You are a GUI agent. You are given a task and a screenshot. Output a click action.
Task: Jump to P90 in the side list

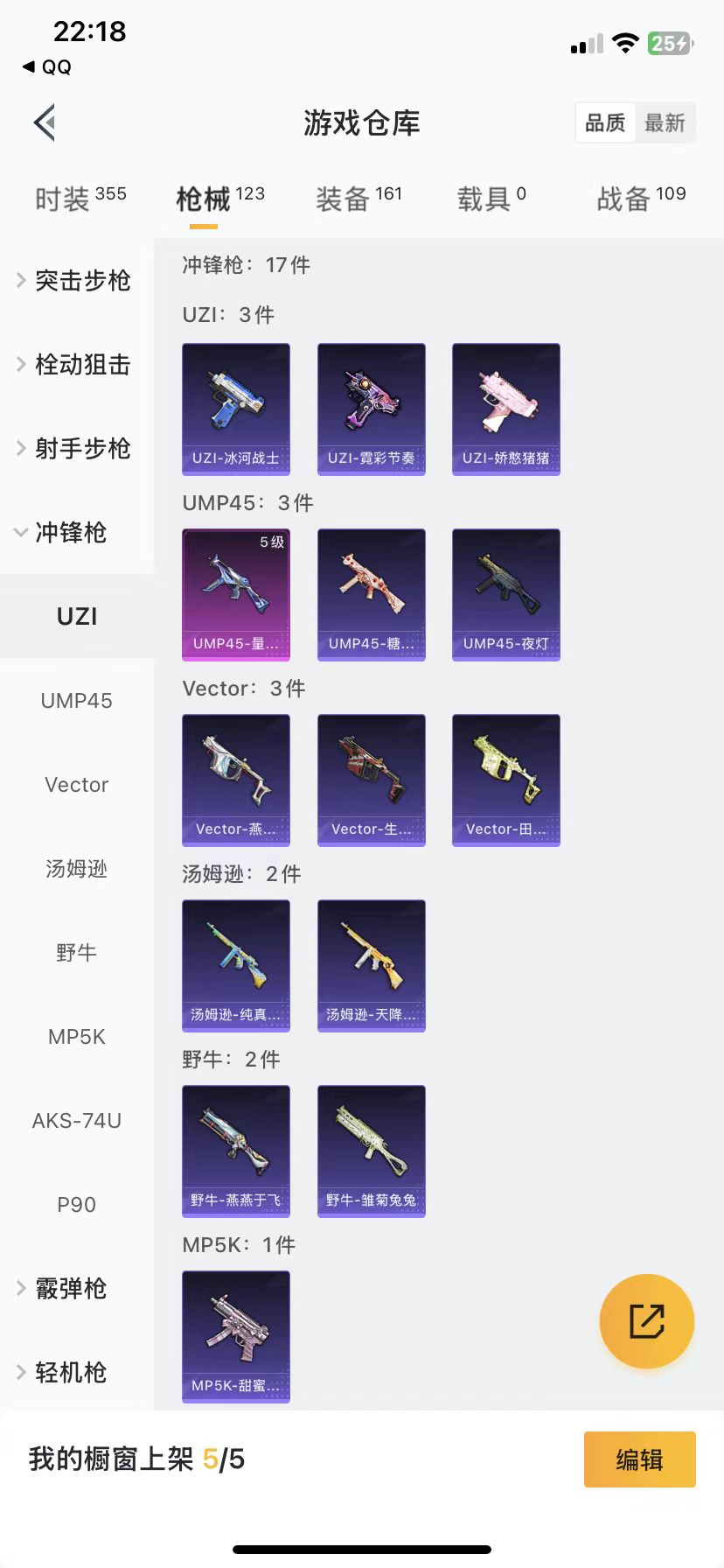[77, 1204]
